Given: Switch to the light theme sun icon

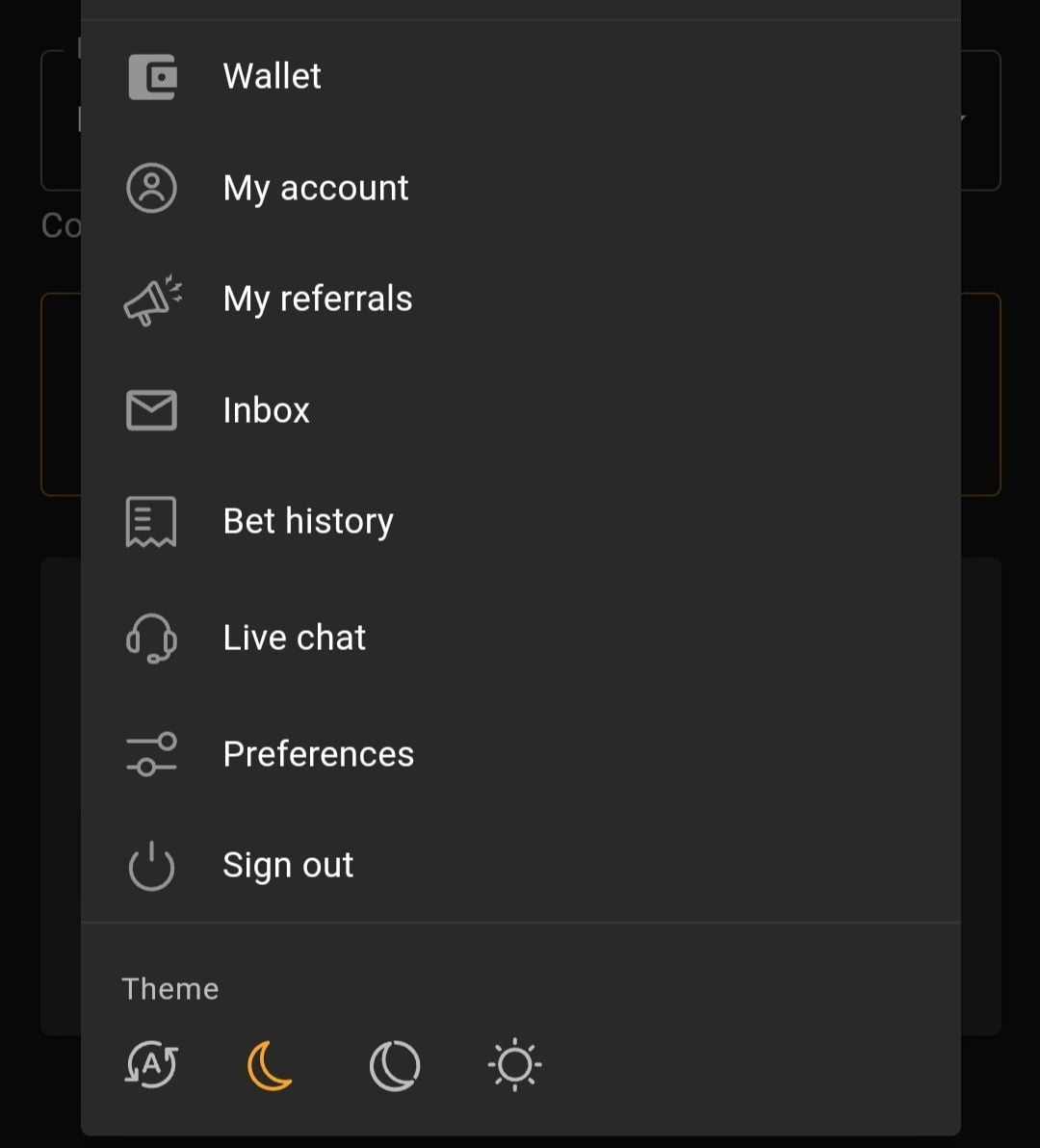Looking at the screenshot, I should coord(515,1064).
